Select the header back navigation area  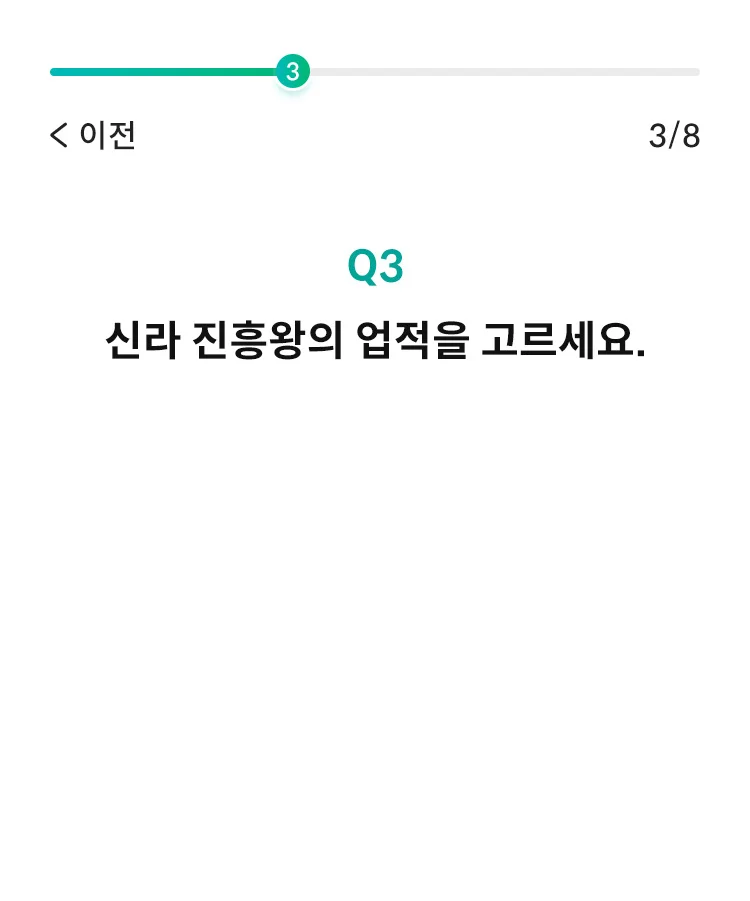(x=90, y=133)
